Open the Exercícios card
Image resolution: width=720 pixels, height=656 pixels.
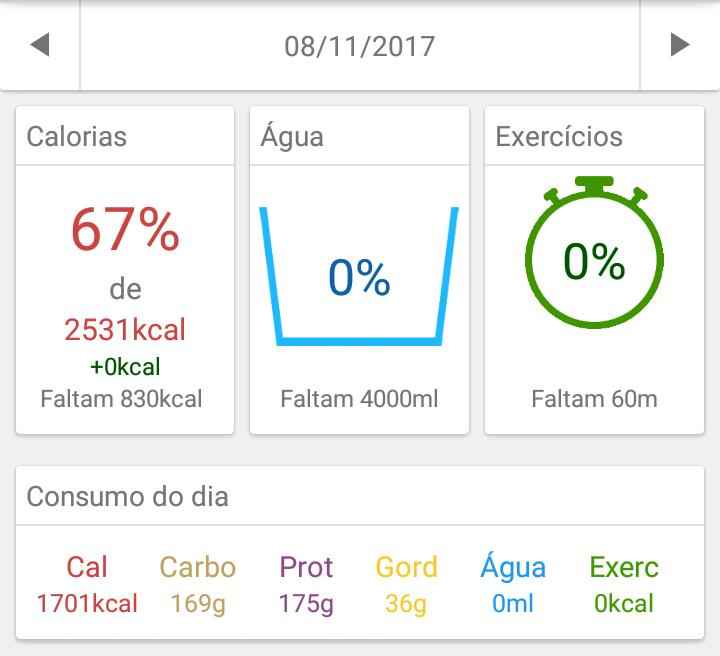click(594, 270)
